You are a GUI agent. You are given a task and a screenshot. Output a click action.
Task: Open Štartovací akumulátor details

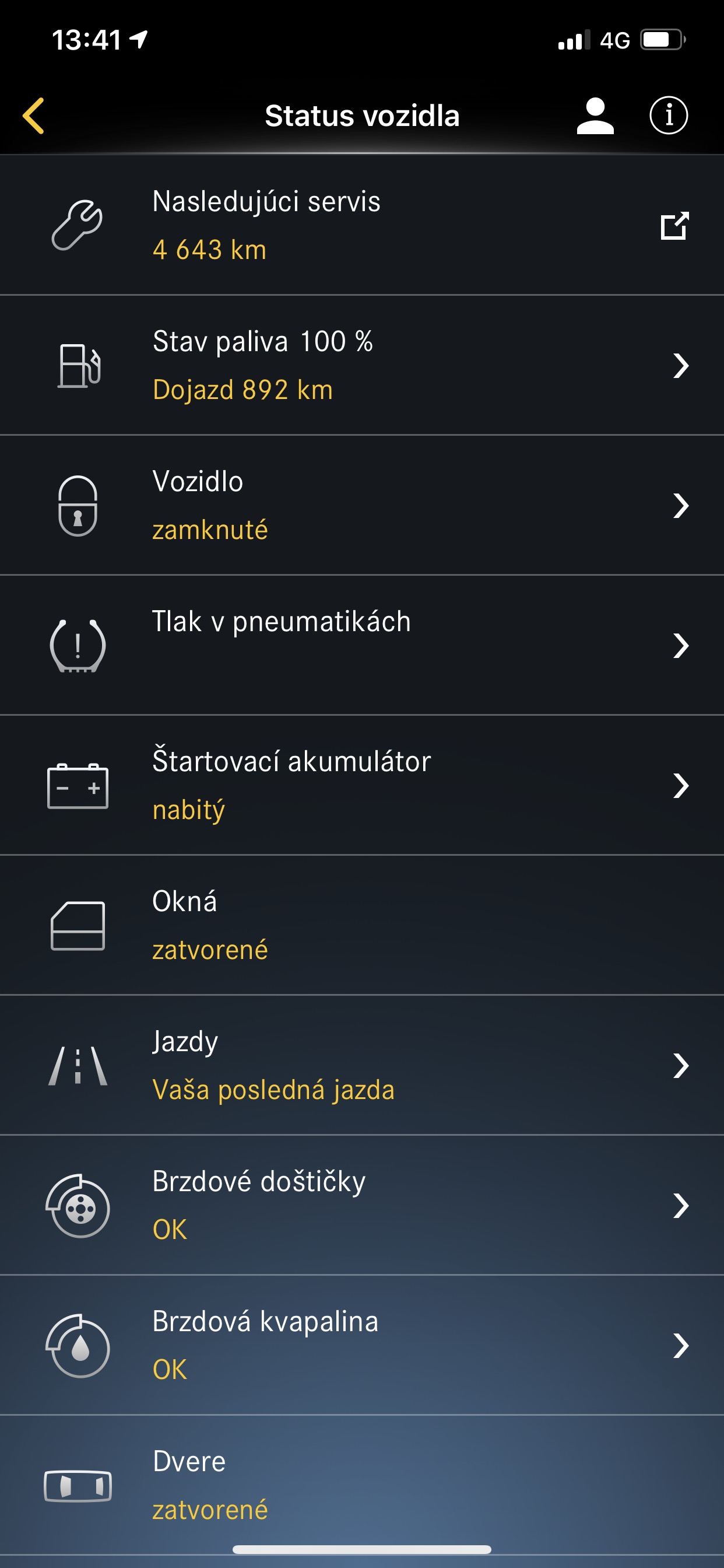point(362,785)
